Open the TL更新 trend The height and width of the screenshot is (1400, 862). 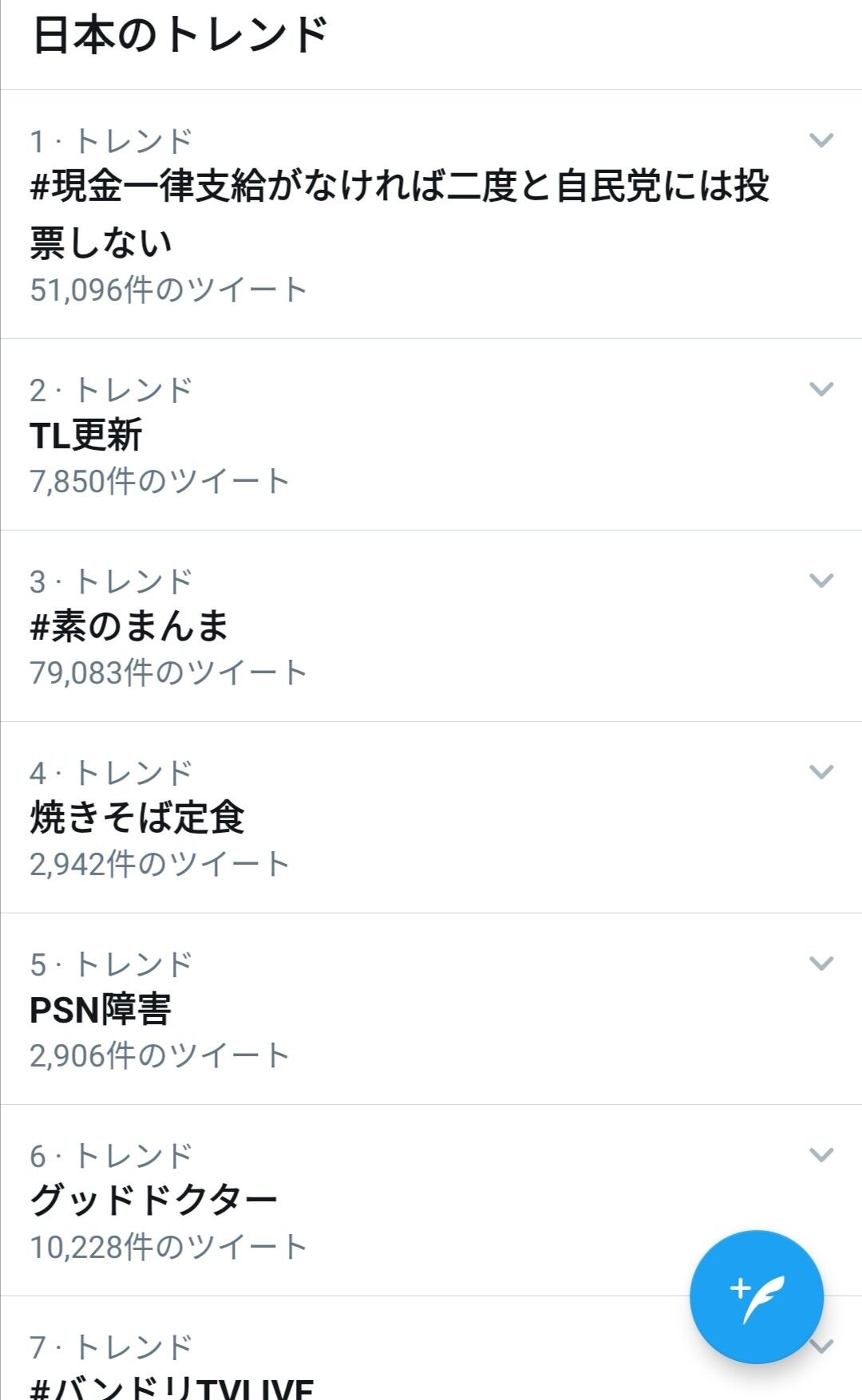[x=431, y=435]
